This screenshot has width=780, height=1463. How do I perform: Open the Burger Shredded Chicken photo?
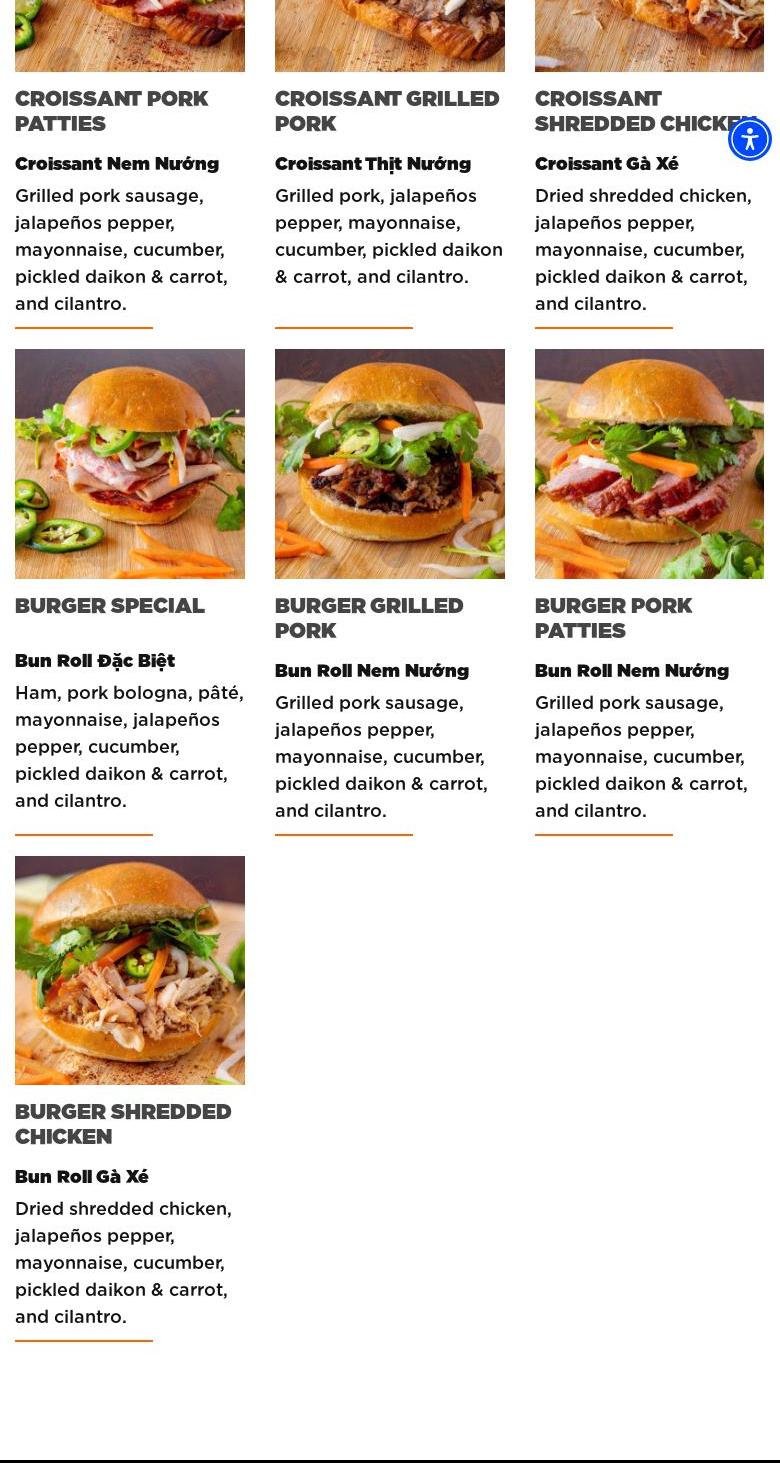(x=130, y=970)
